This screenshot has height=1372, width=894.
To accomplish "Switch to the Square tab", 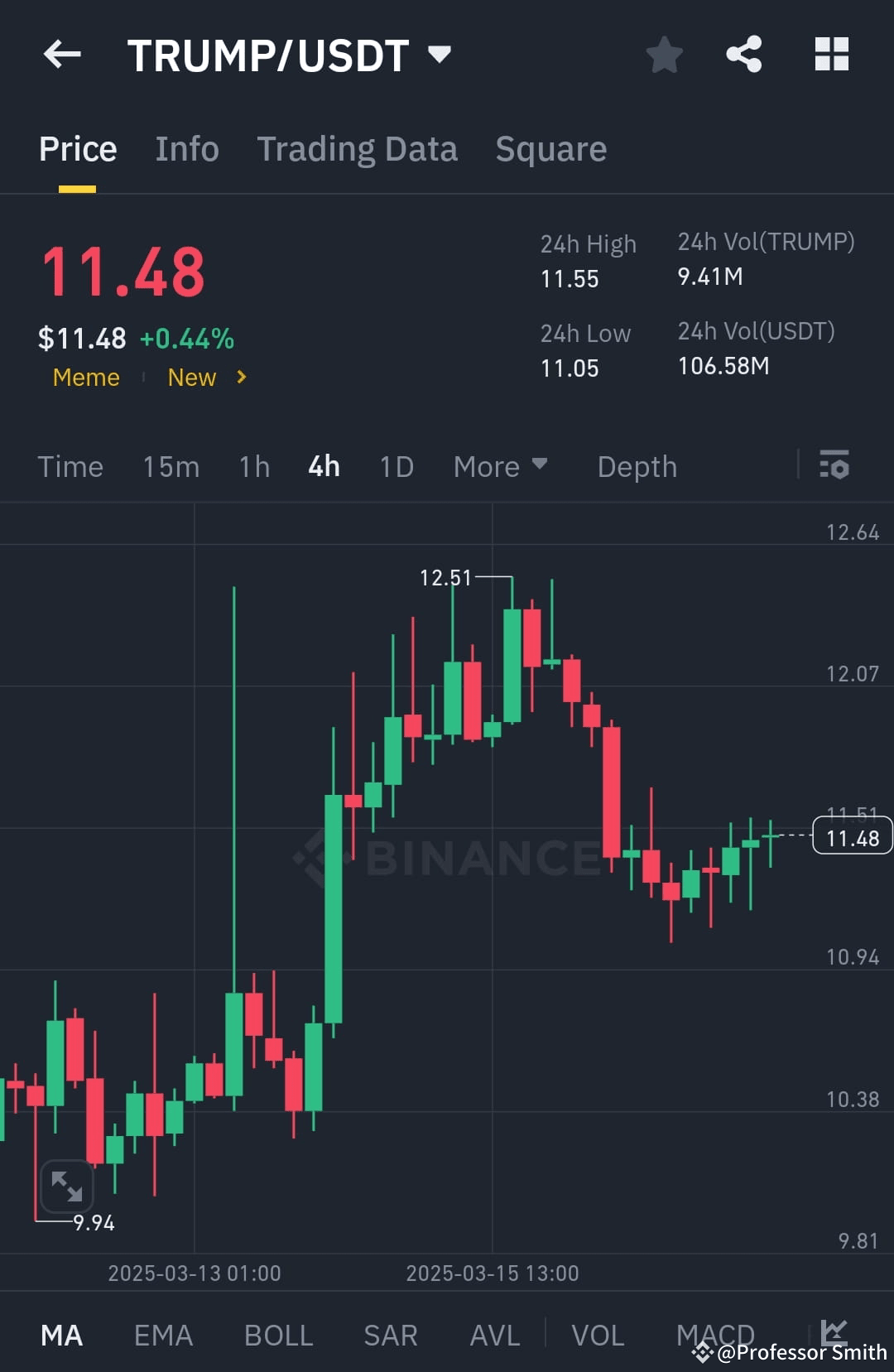I will point(550,149).
